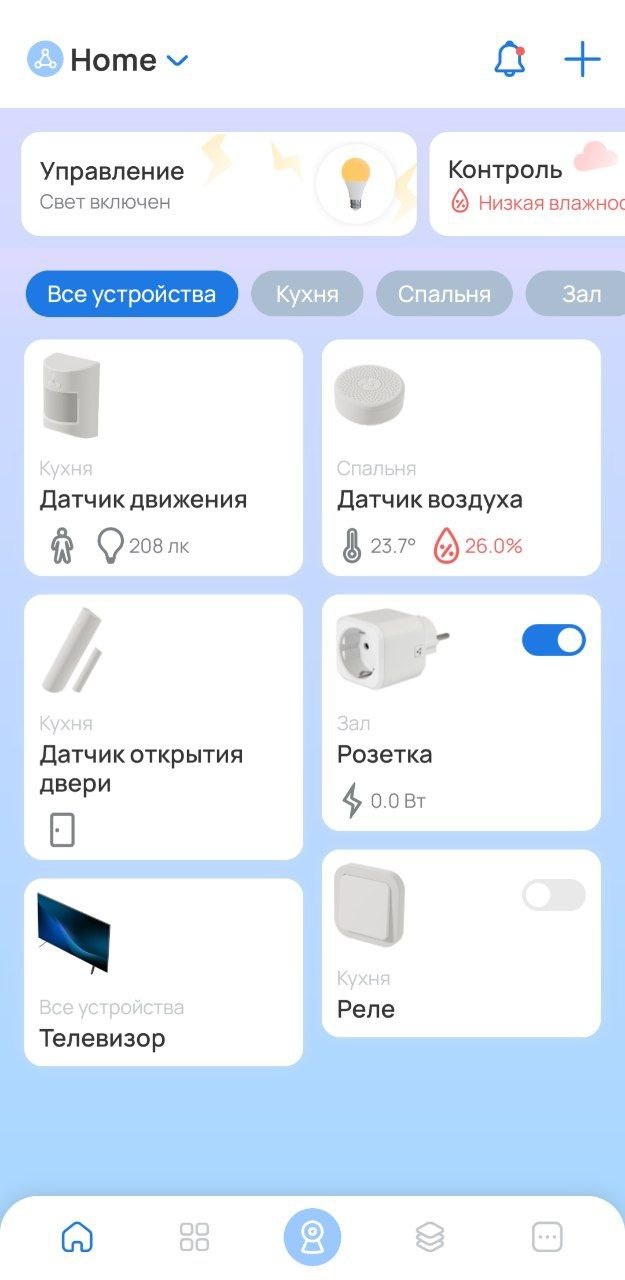Open the layers tab in bottom bar
Viewport: 625px width, 1280px height.
coord(430,1237)
